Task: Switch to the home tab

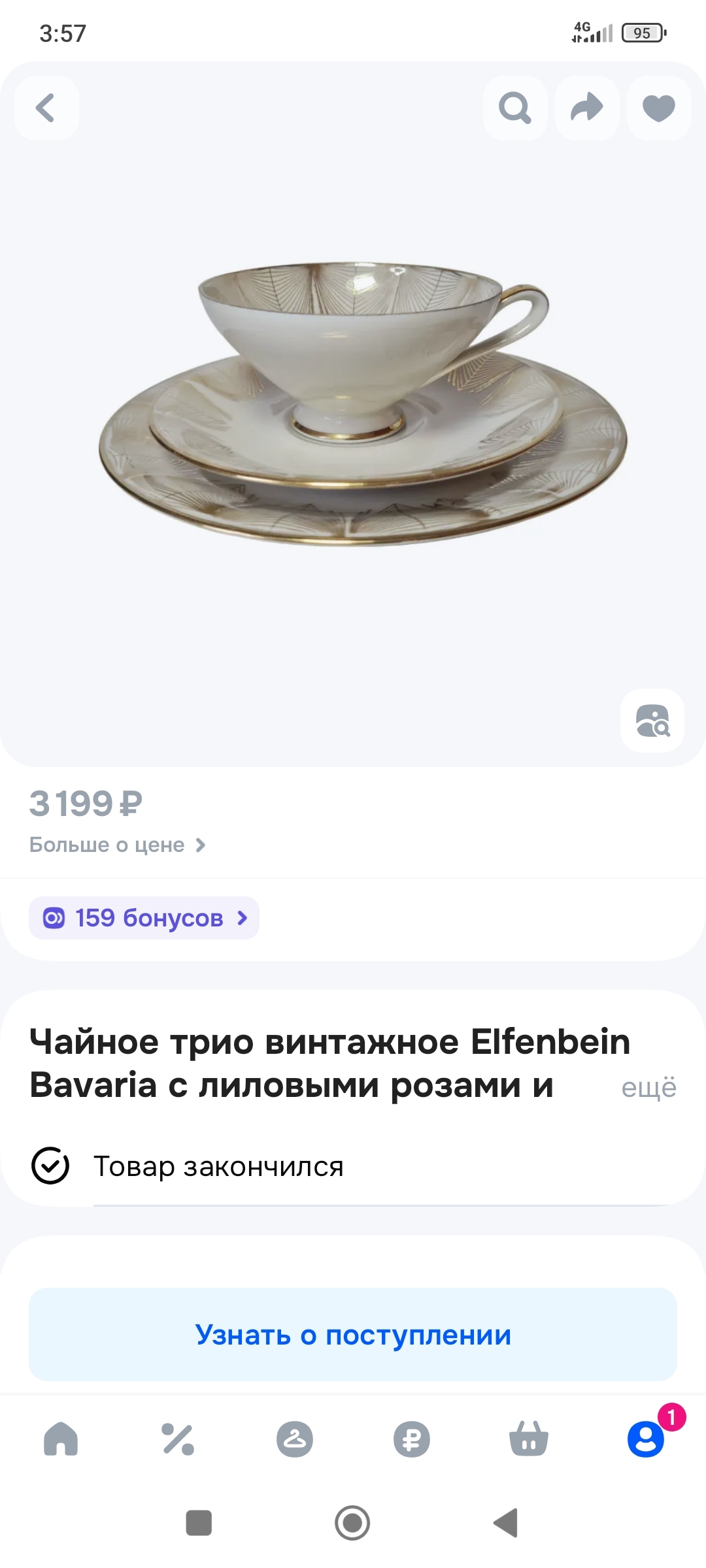Action: point(61,1439)
